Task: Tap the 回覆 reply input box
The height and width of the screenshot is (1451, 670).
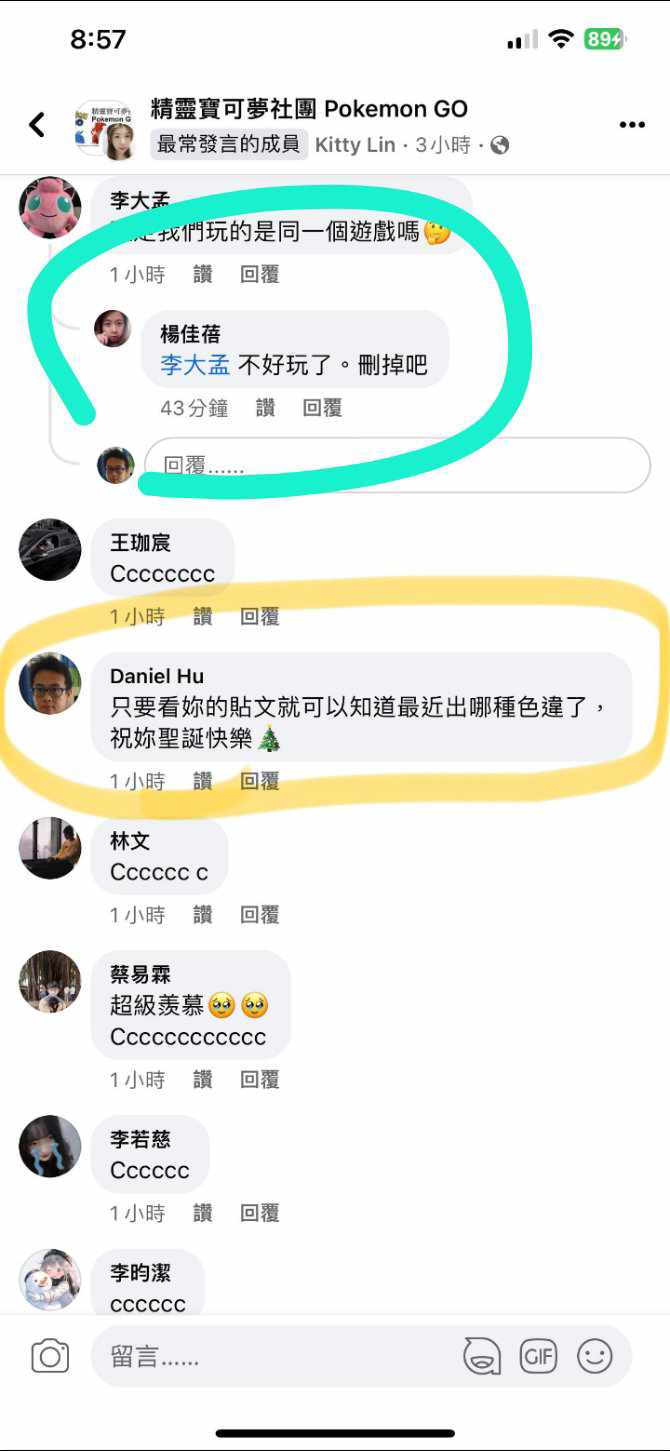Action: click(397, 465)
